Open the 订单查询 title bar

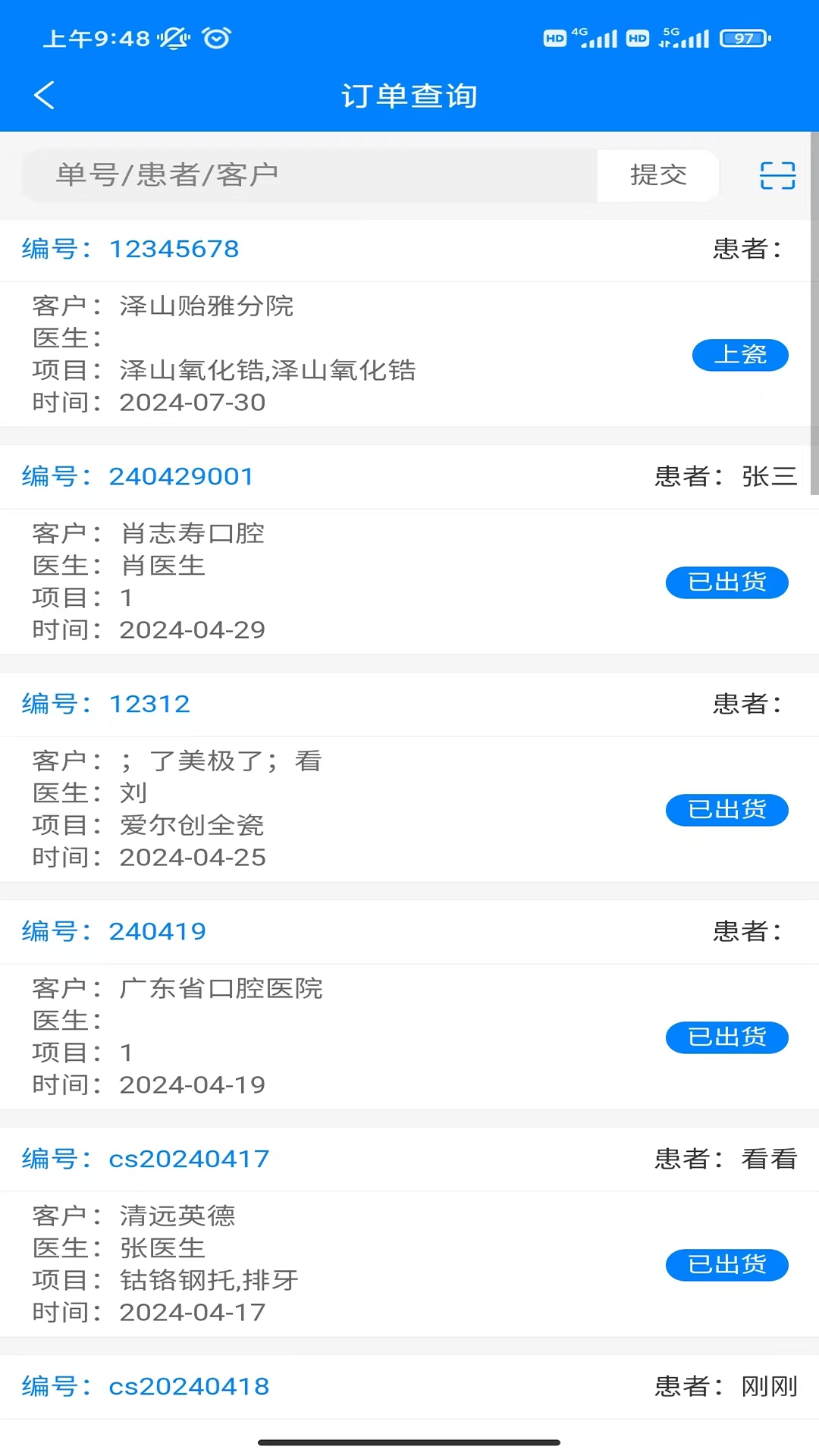point(409,96)
